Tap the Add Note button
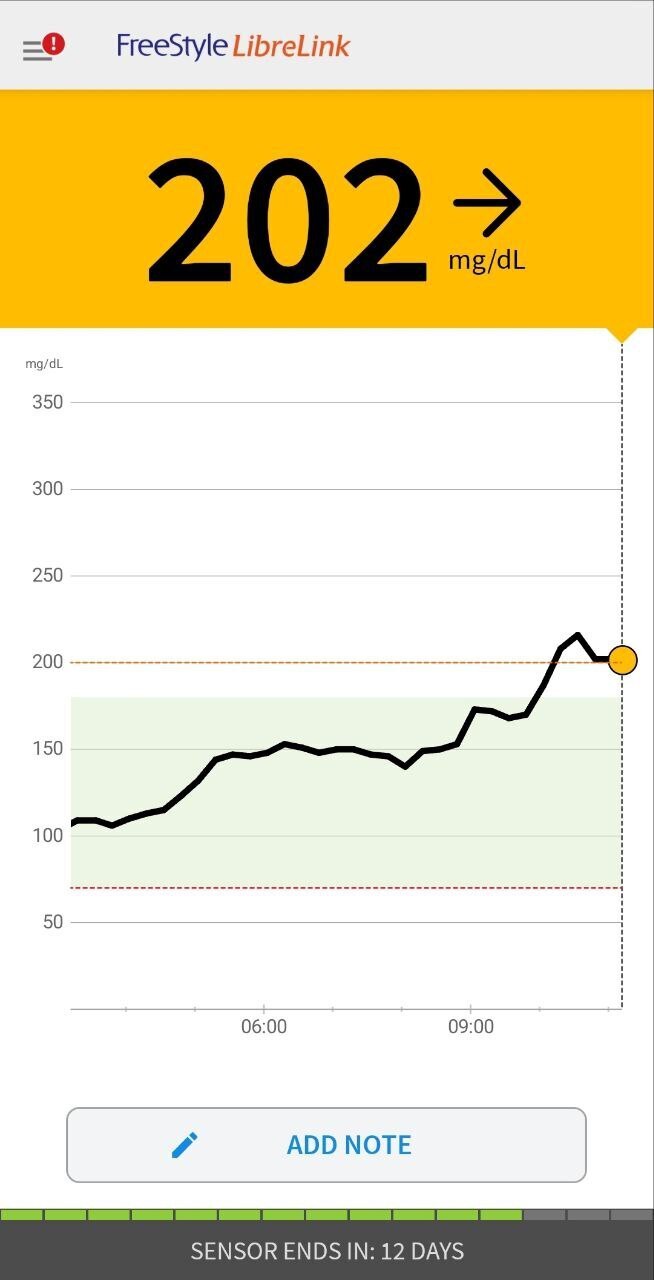This screenshot has width=654, height=1280. click(326, 1145)
